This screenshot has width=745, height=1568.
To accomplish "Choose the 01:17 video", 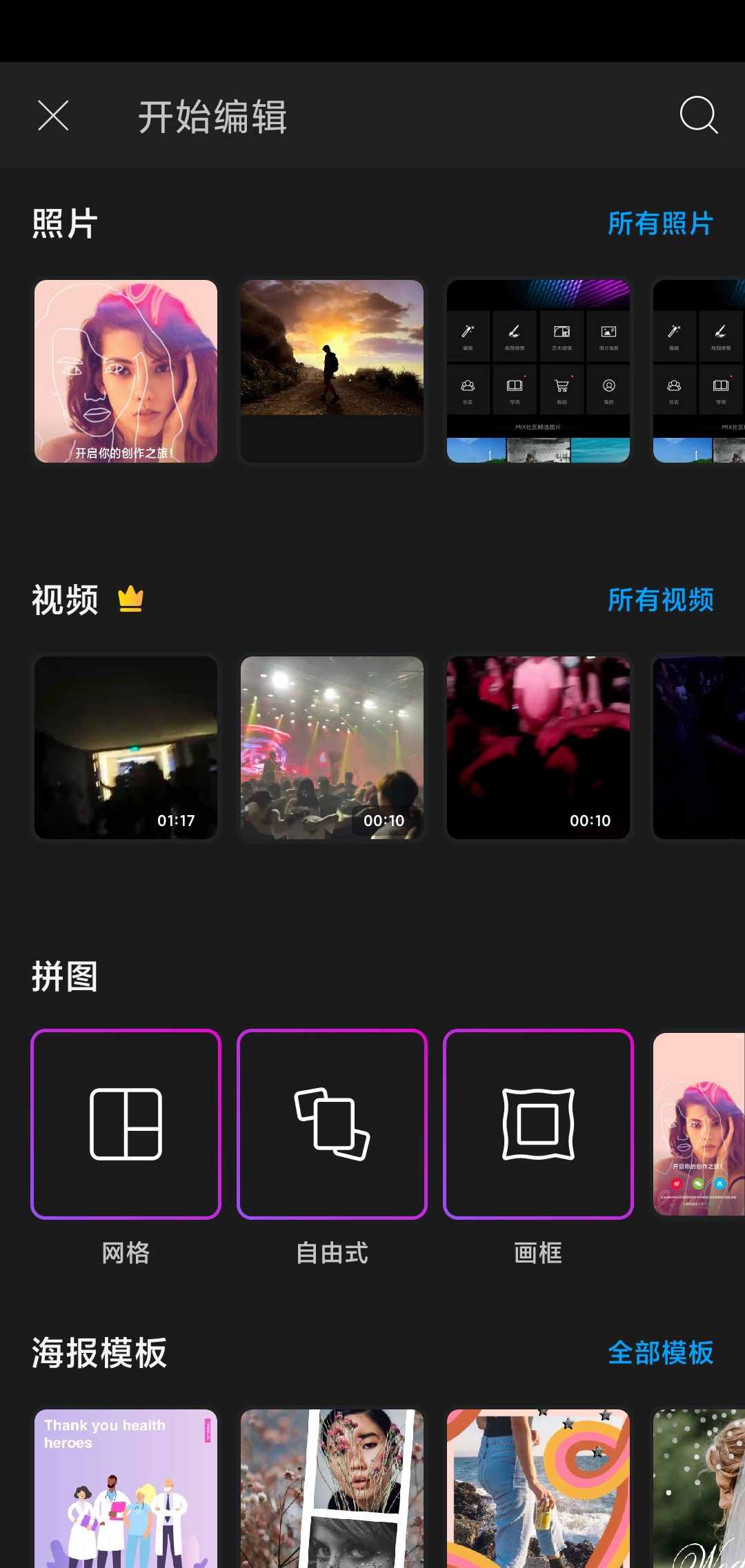I will (126, 747).
